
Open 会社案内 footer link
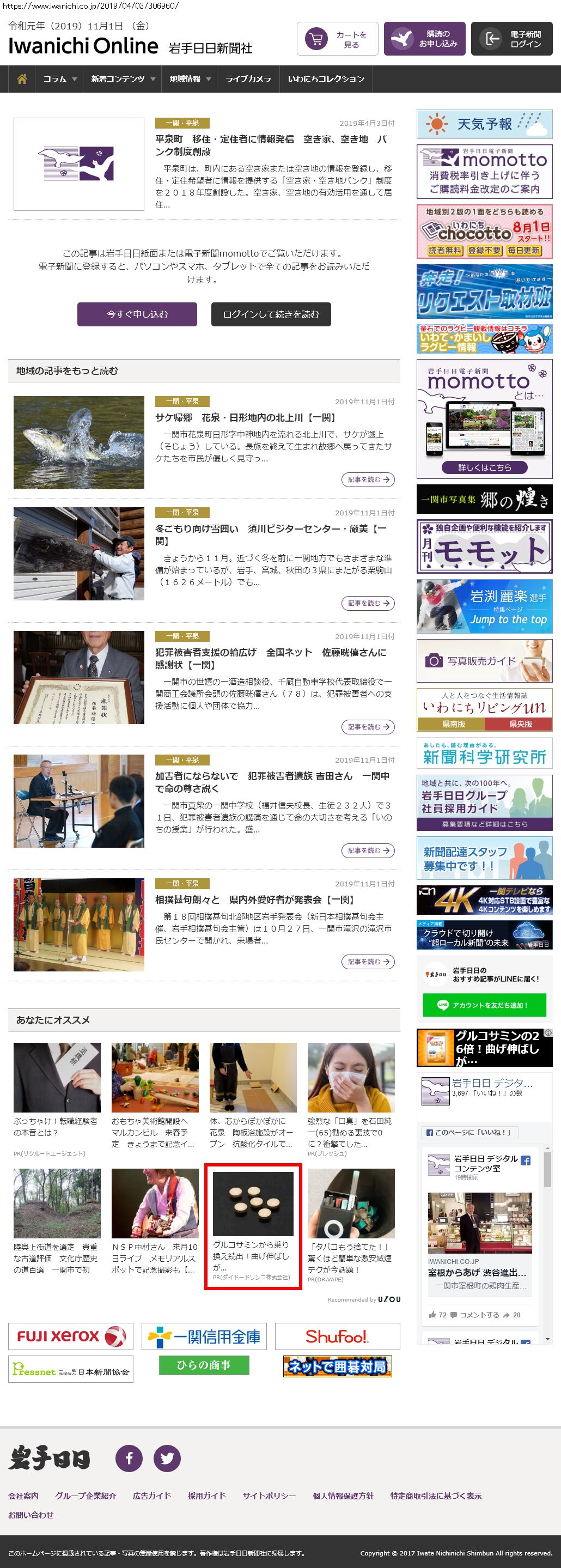pyautogui.click(x=23, y=1496)
